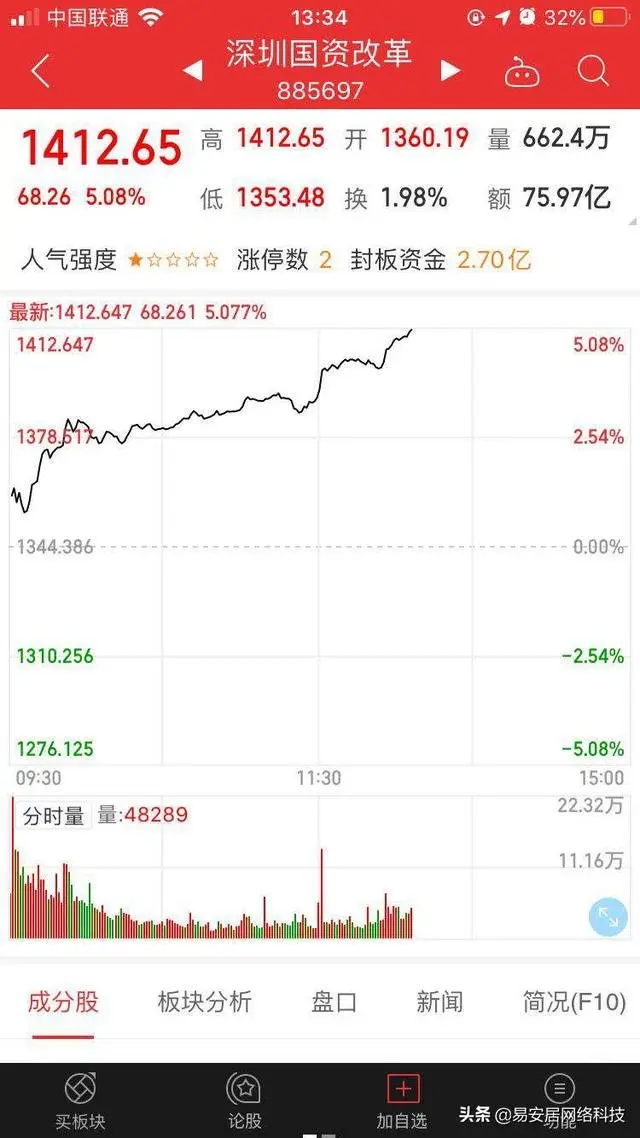
Task: Add this sector via 加自选
Action: point(403,1101)
